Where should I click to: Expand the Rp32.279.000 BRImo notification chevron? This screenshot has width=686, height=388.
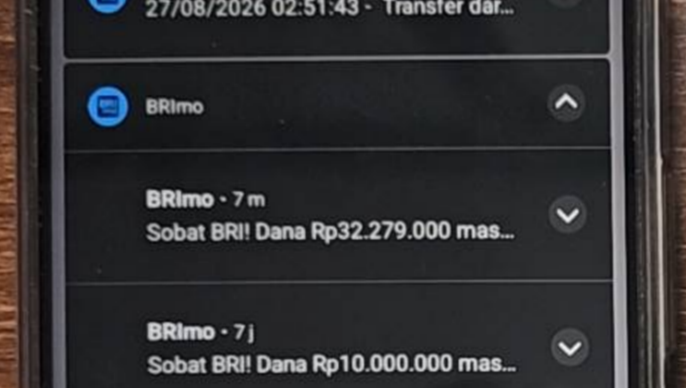point(567,215)
